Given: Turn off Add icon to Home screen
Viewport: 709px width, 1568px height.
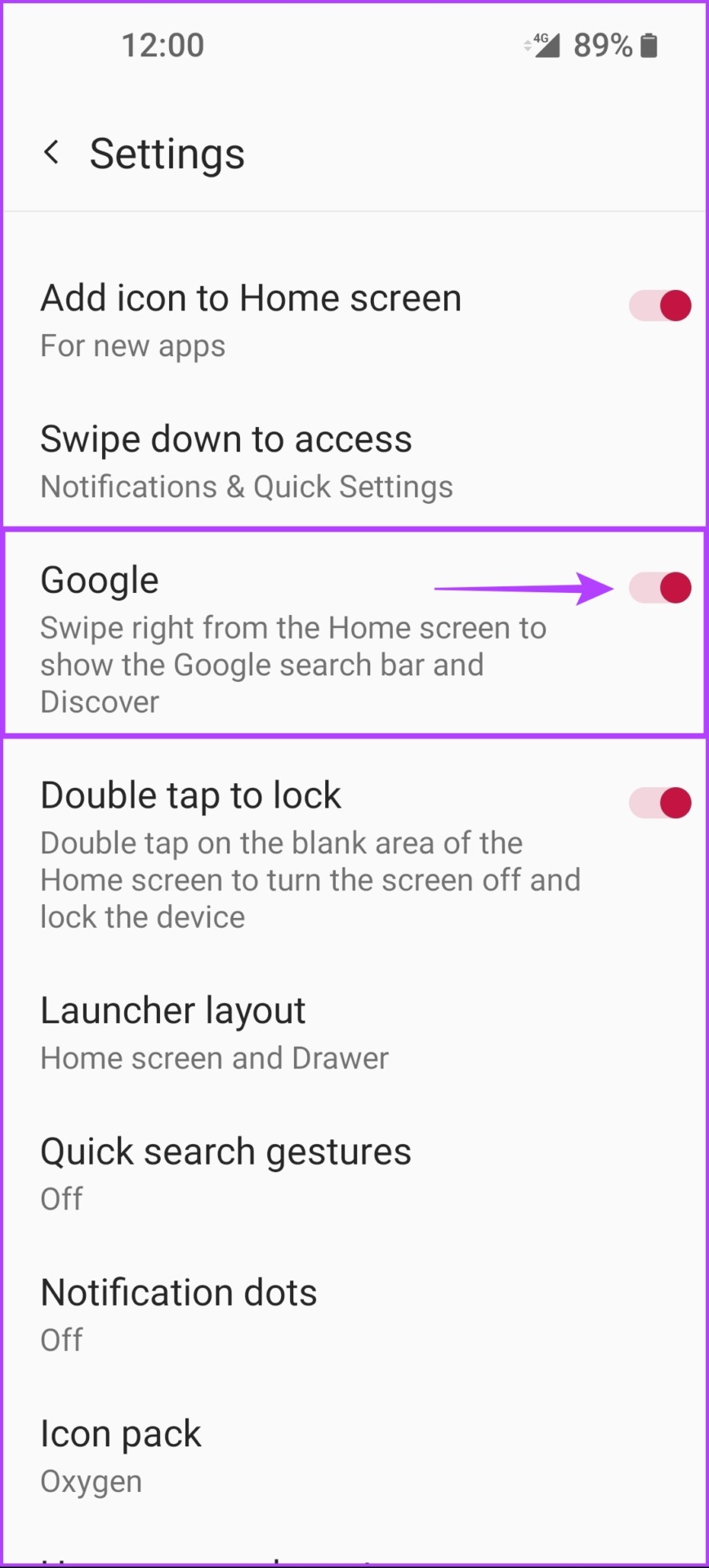Looking at the screenshot, I should [x=659, y=305].
